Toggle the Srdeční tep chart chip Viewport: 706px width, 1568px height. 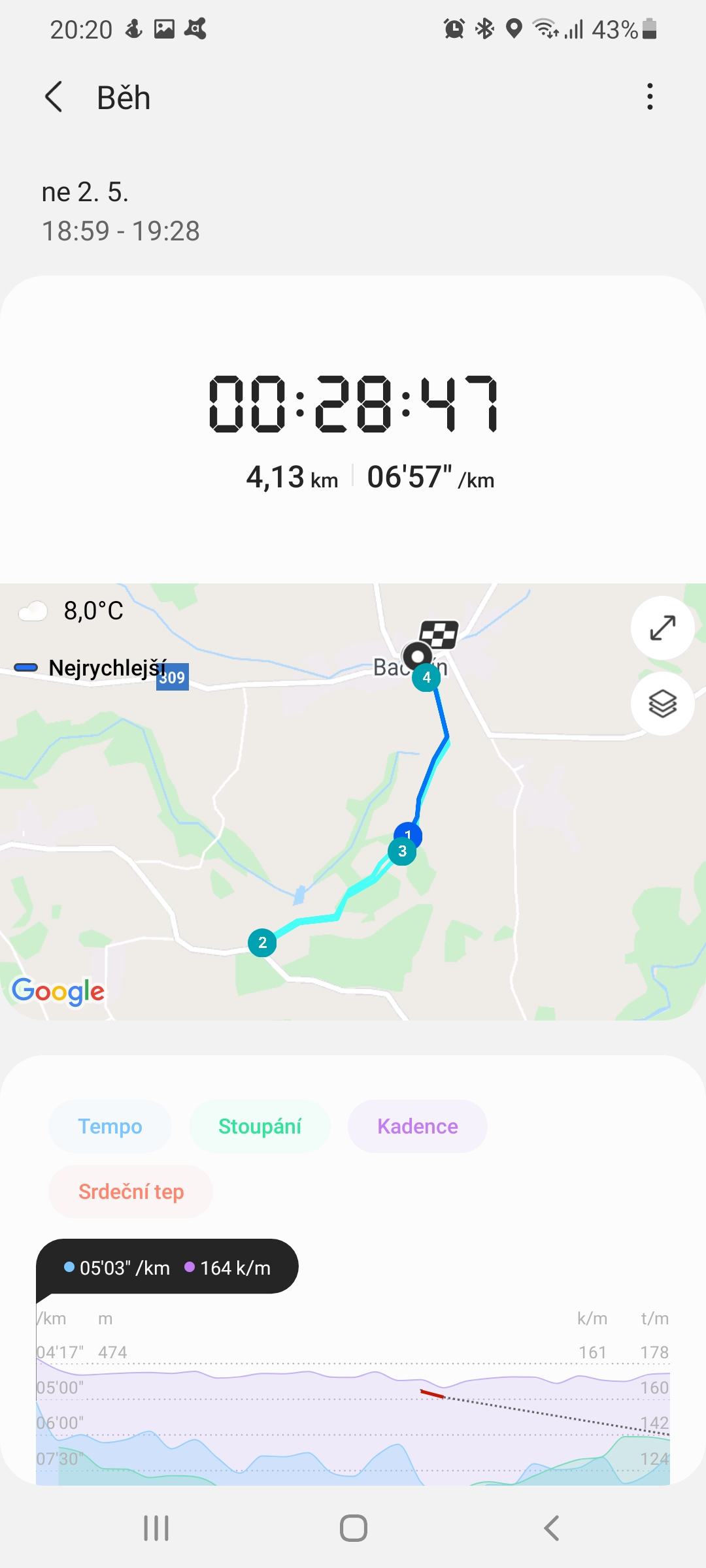(131, 1192)
